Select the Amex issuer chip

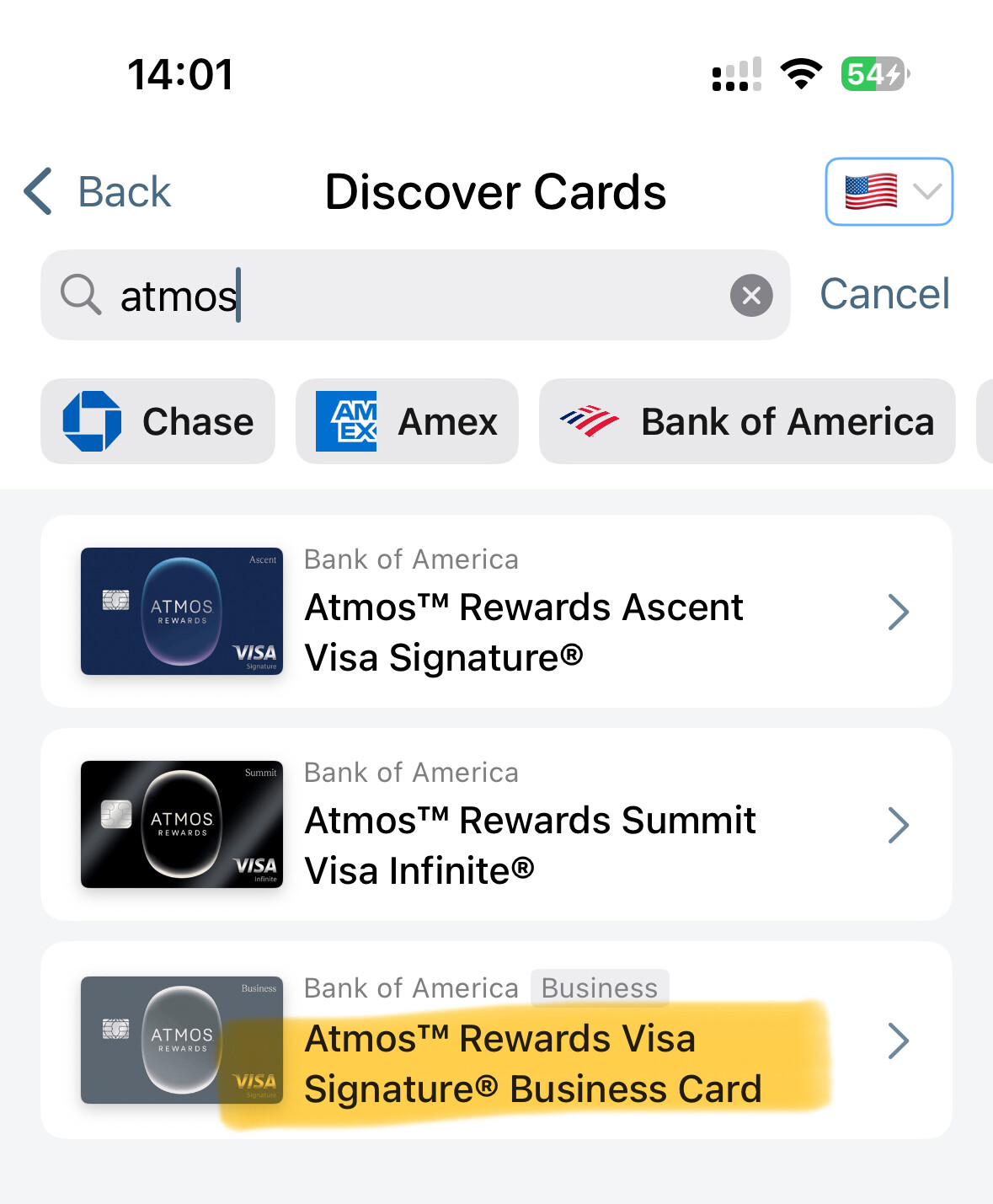coord(407,421)
